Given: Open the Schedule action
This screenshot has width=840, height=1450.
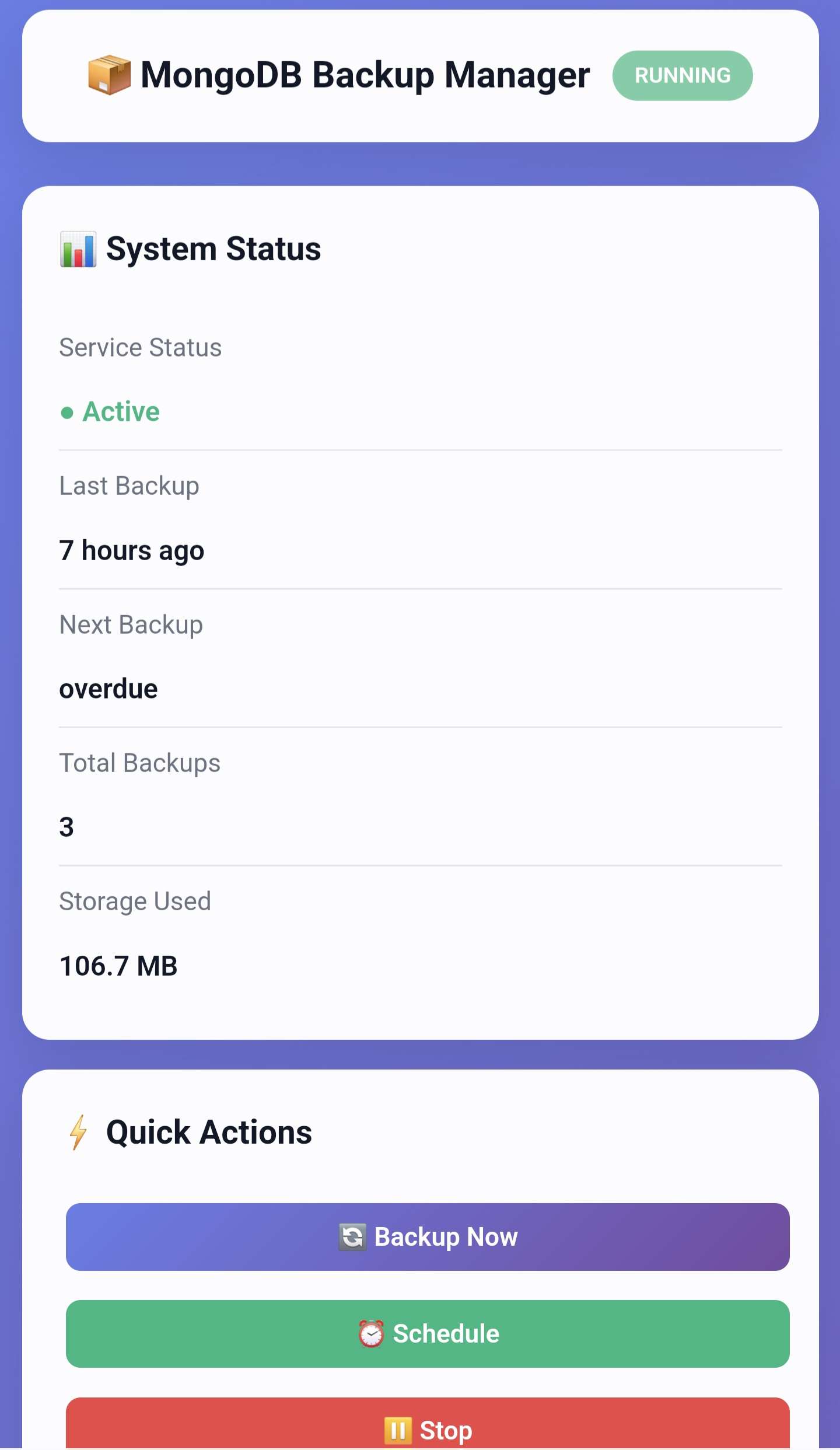Looking at the screenshot, I should pos(428,1333).
